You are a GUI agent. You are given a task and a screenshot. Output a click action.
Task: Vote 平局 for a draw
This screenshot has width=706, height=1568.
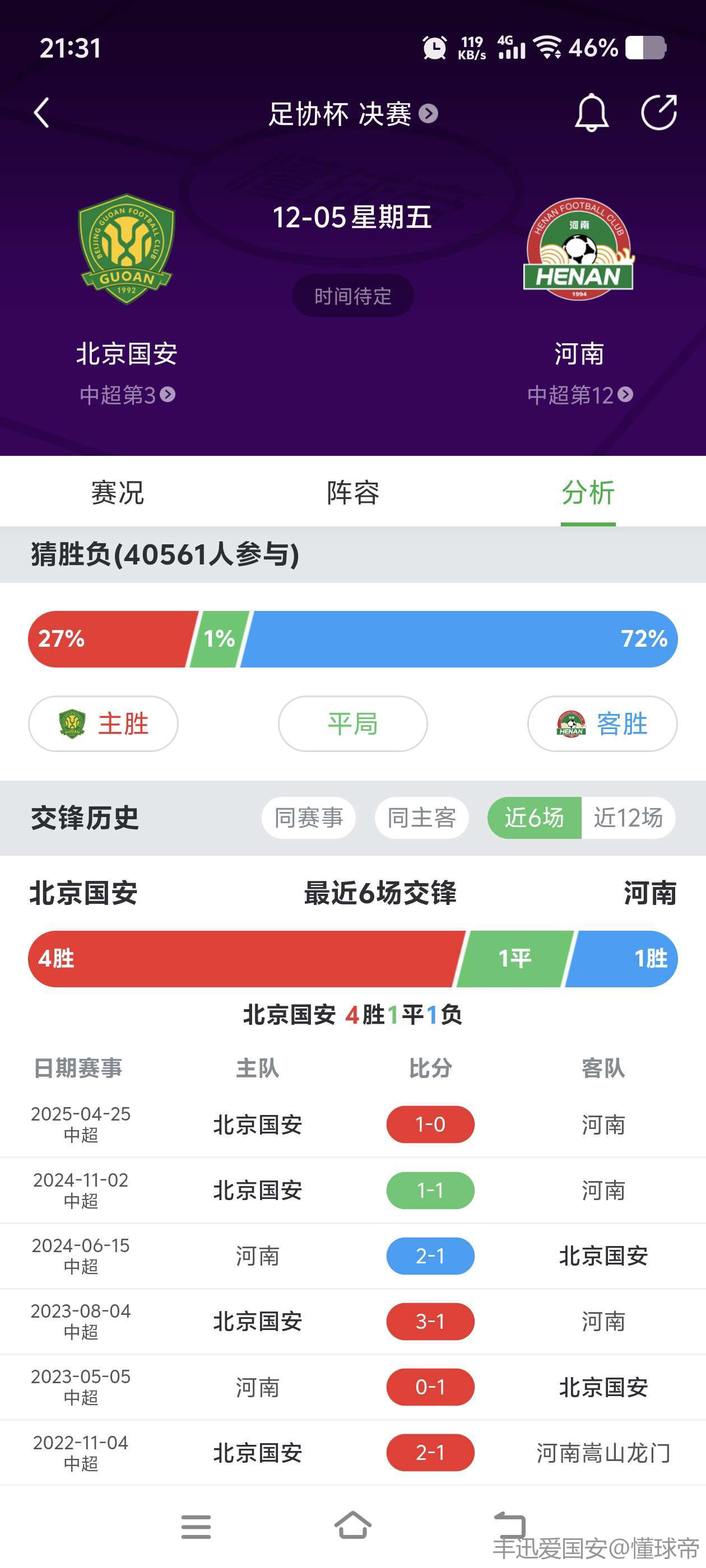352,724
